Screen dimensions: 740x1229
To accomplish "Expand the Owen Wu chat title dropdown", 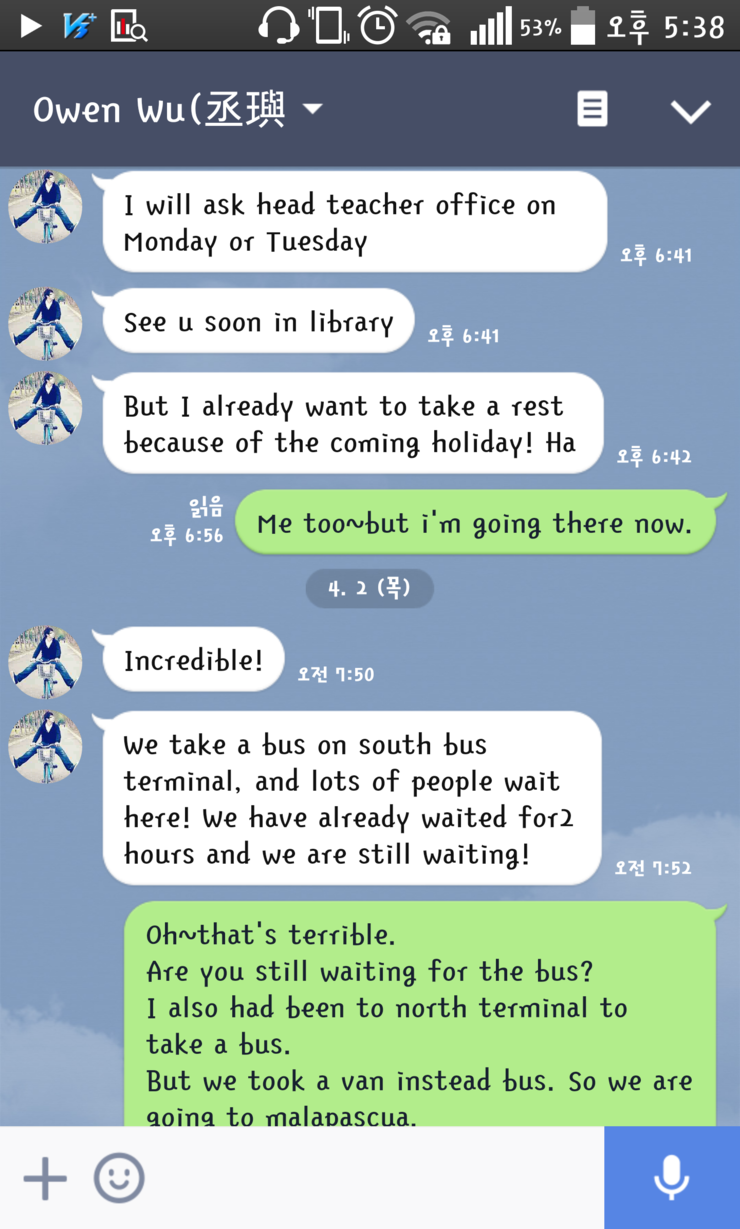I will tap(312, 109).
